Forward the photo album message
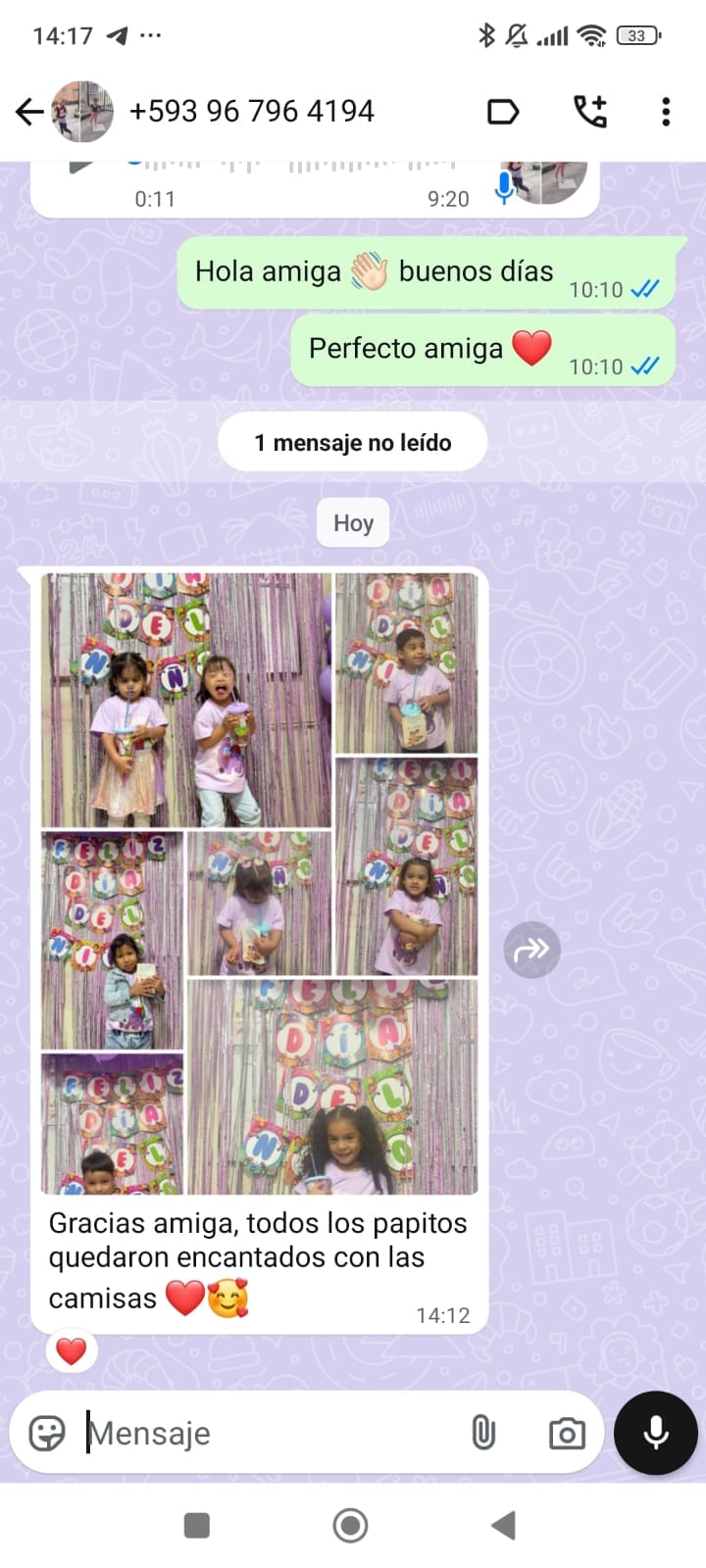The image size is (706, 1568). pyautogui.click(x=531, y=950)
